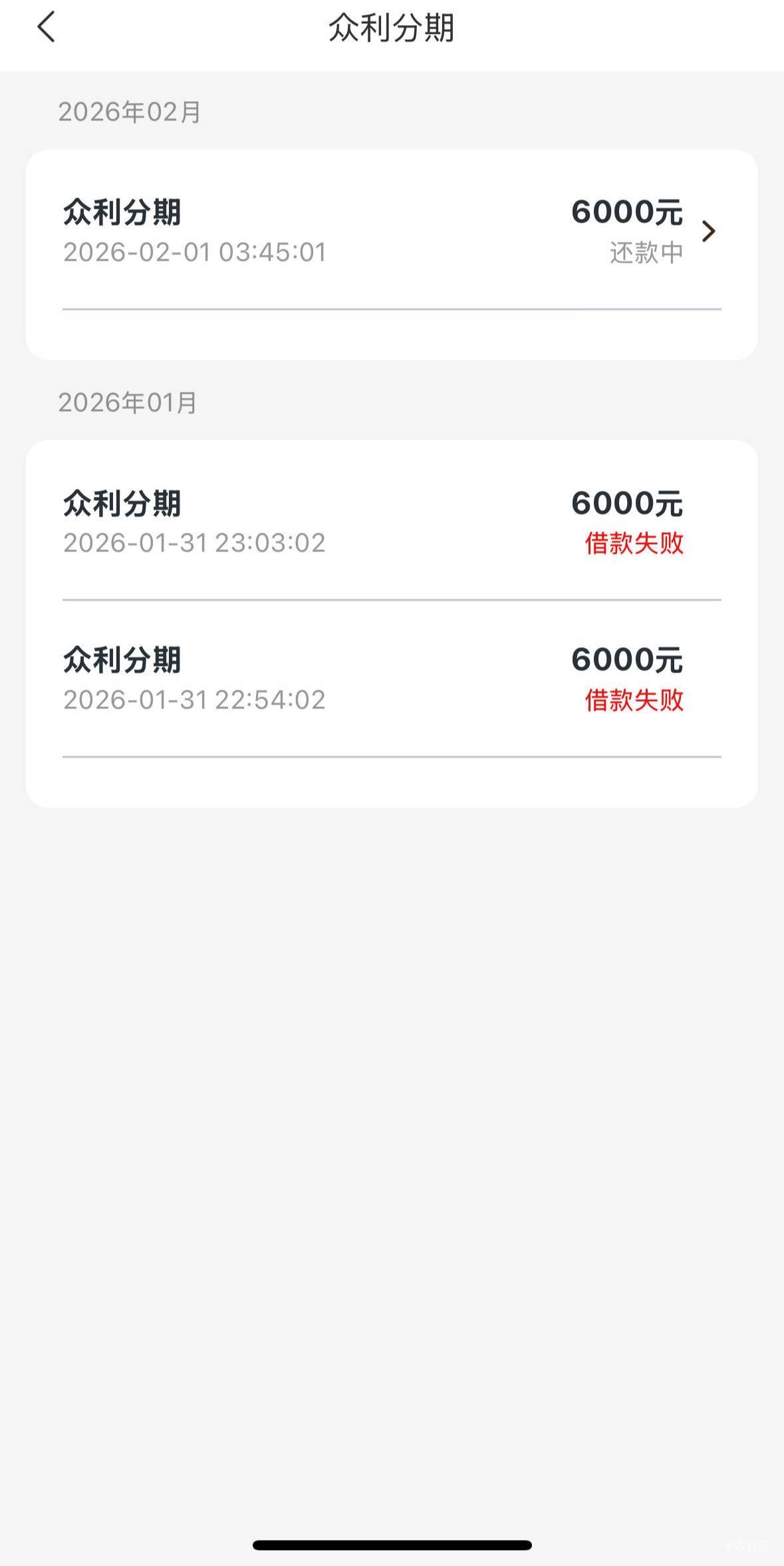Open the 6000元 loan in repayment (还款中)

(391, 232)
